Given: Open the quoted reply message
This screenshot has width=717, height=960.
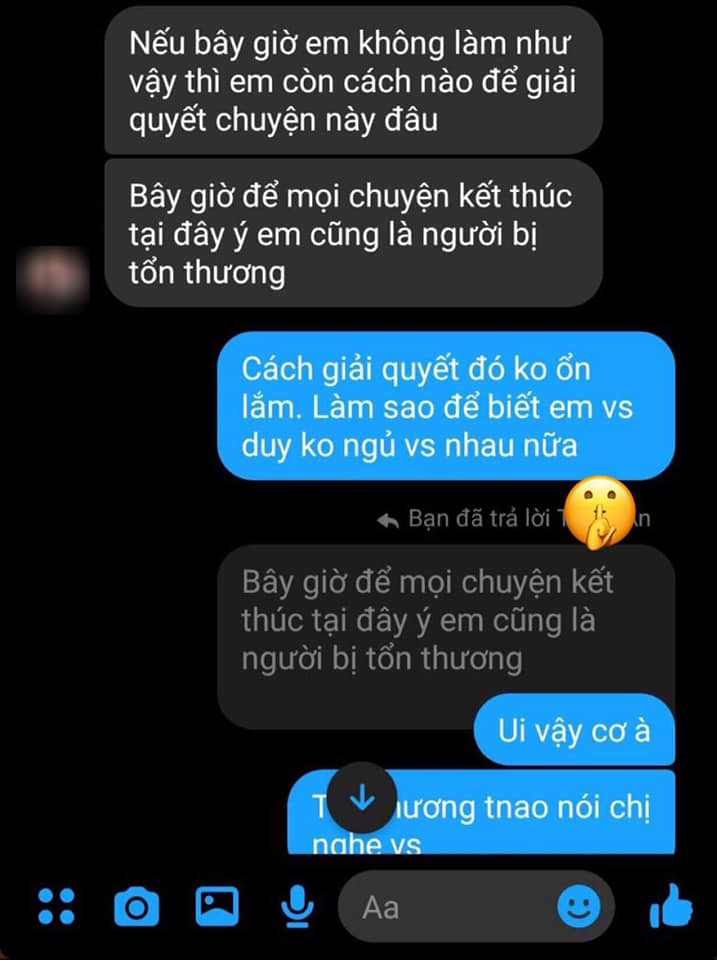Looking at the screenshot, I should (430, 620).
